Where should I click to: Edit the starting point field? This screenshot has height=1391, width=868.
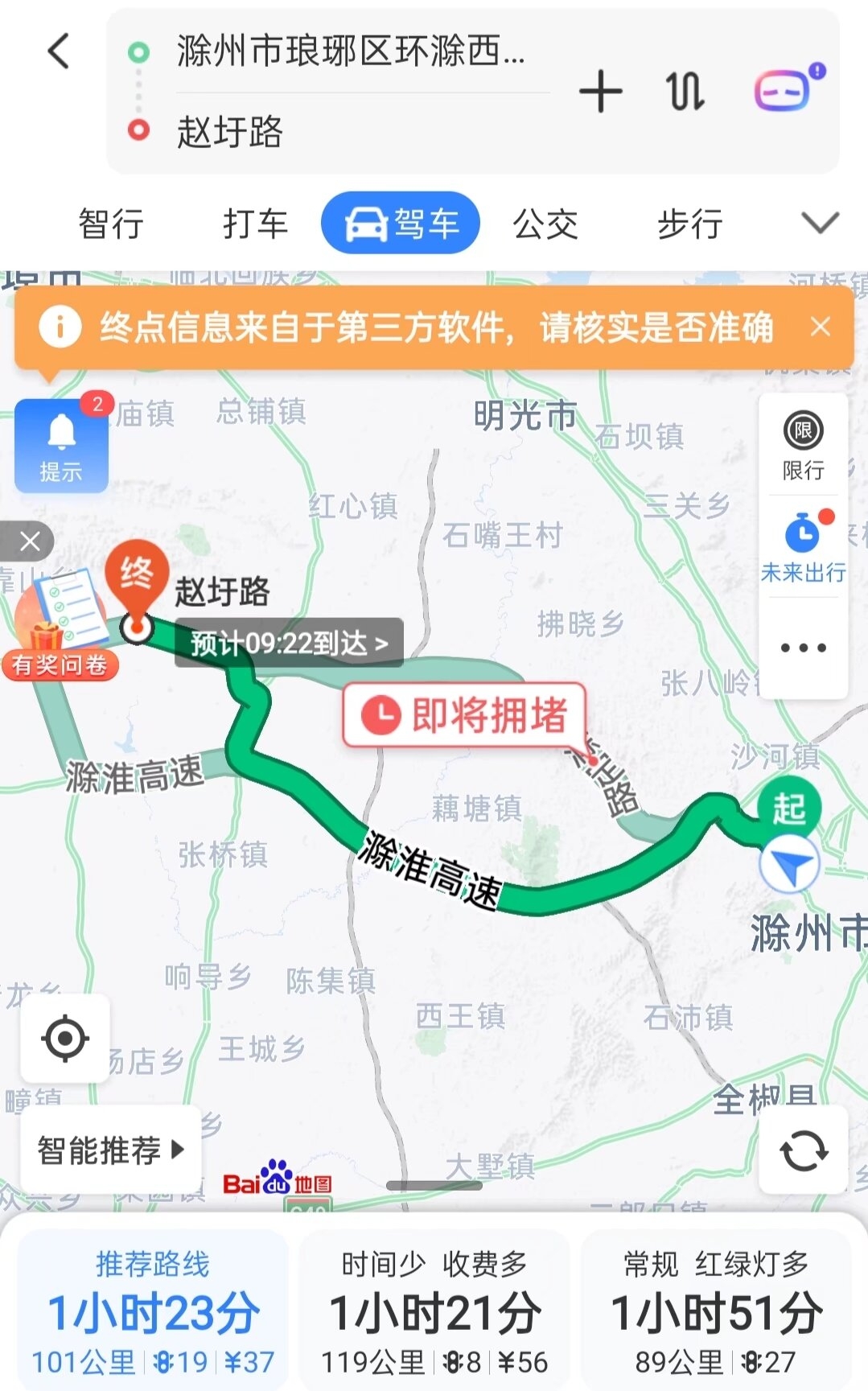[350, 52]
